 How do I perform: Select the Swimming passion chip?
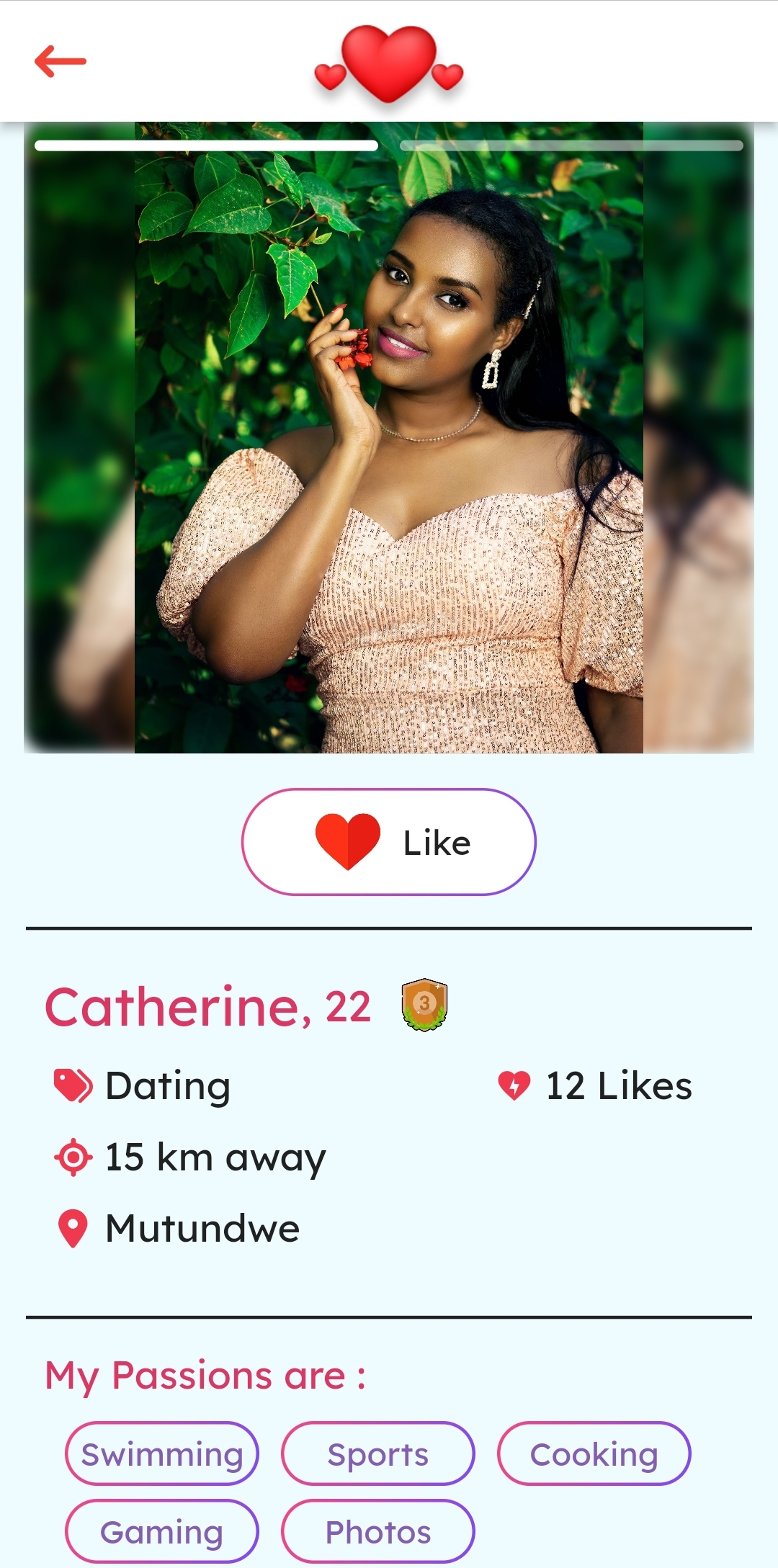tap(162, 1454)
